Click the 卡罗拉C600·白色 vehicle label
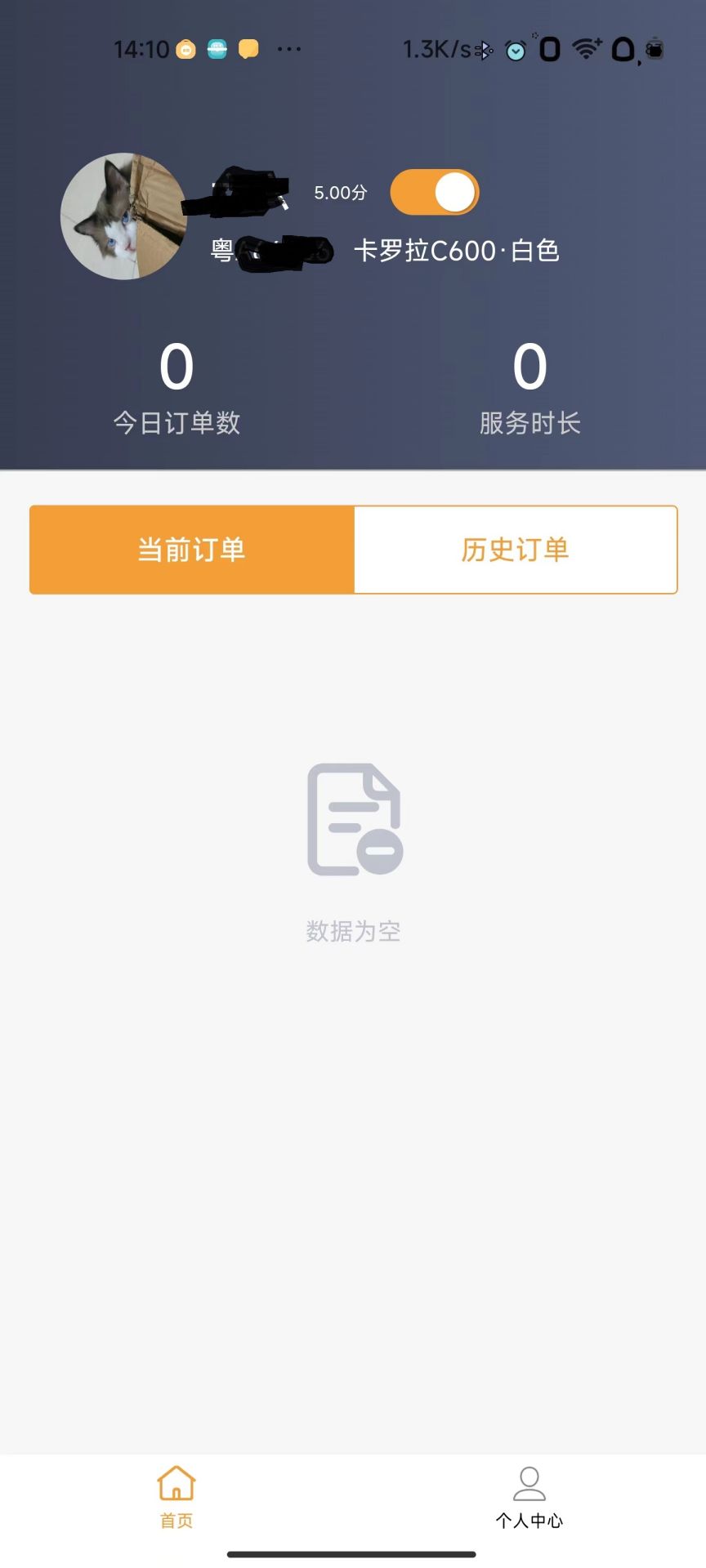Viewport: 706px width, 1568px height. pos(456,252)
